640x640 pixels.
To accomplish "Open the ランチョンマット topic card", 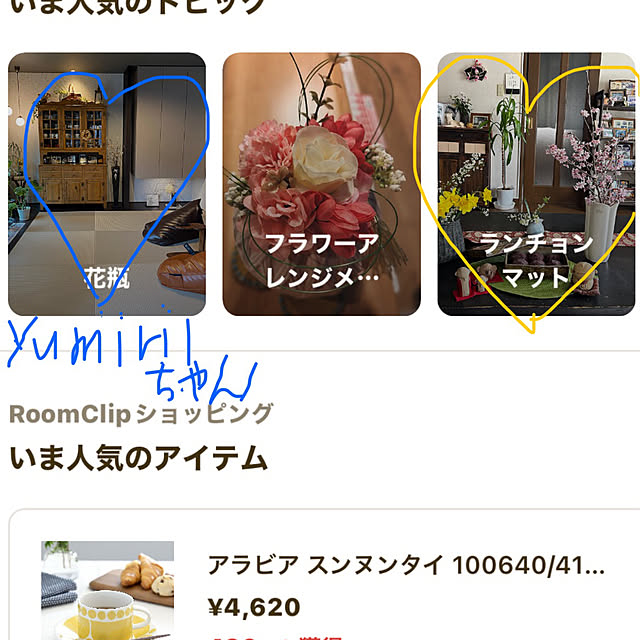I will [537, 185].
